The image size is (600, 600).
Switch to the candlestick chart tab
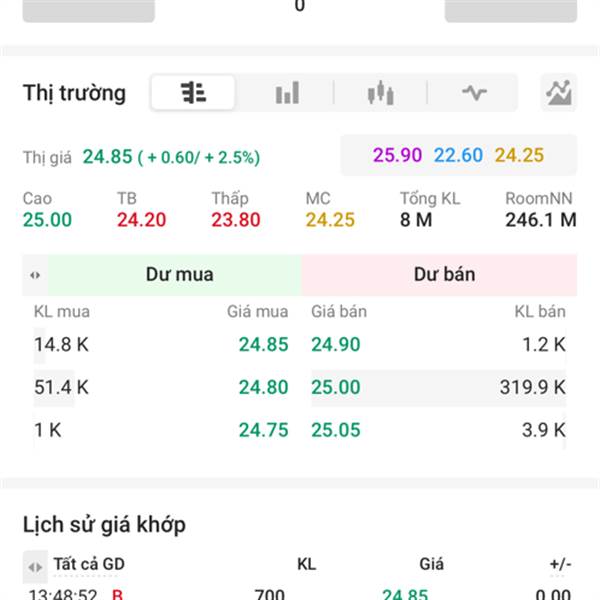380,93
